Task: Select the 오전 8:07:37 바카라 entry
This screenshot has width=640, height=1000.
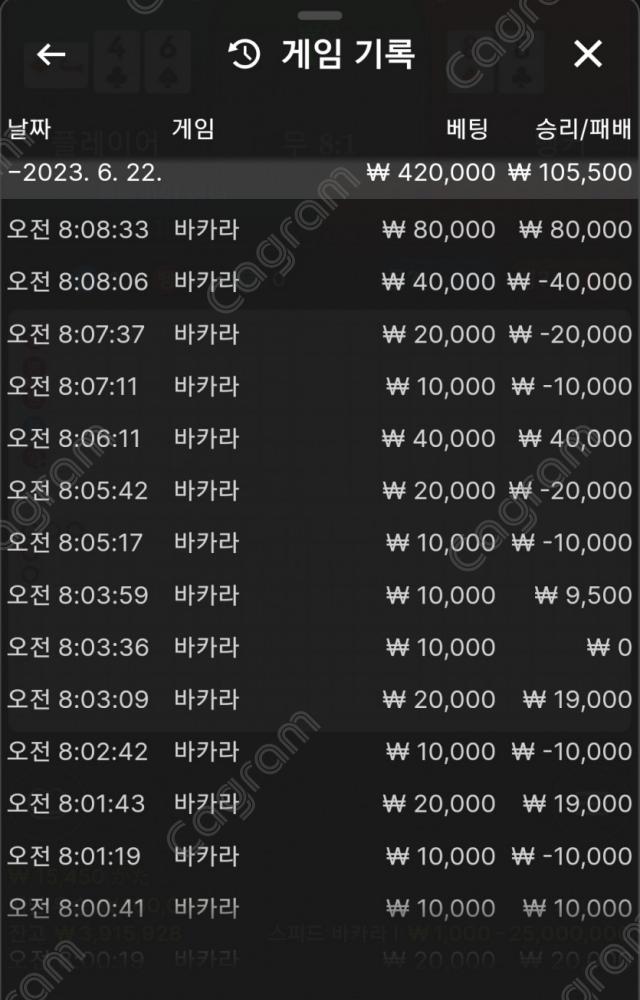Action: (320, 334)
